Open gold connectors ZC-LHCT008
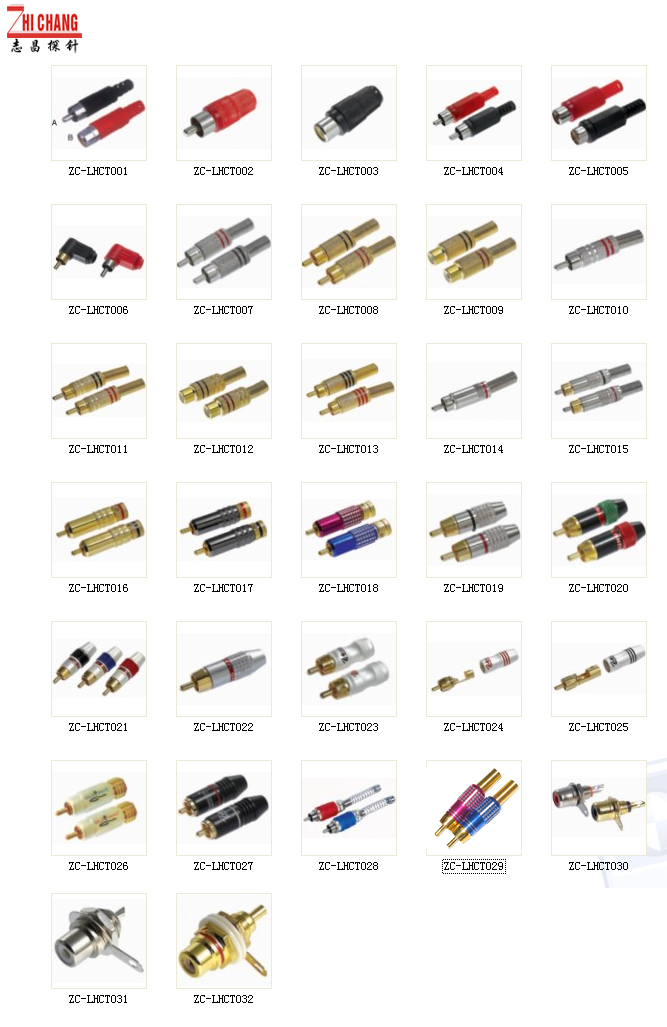Viewport: 667px width, 1027px height. point(349,252)
